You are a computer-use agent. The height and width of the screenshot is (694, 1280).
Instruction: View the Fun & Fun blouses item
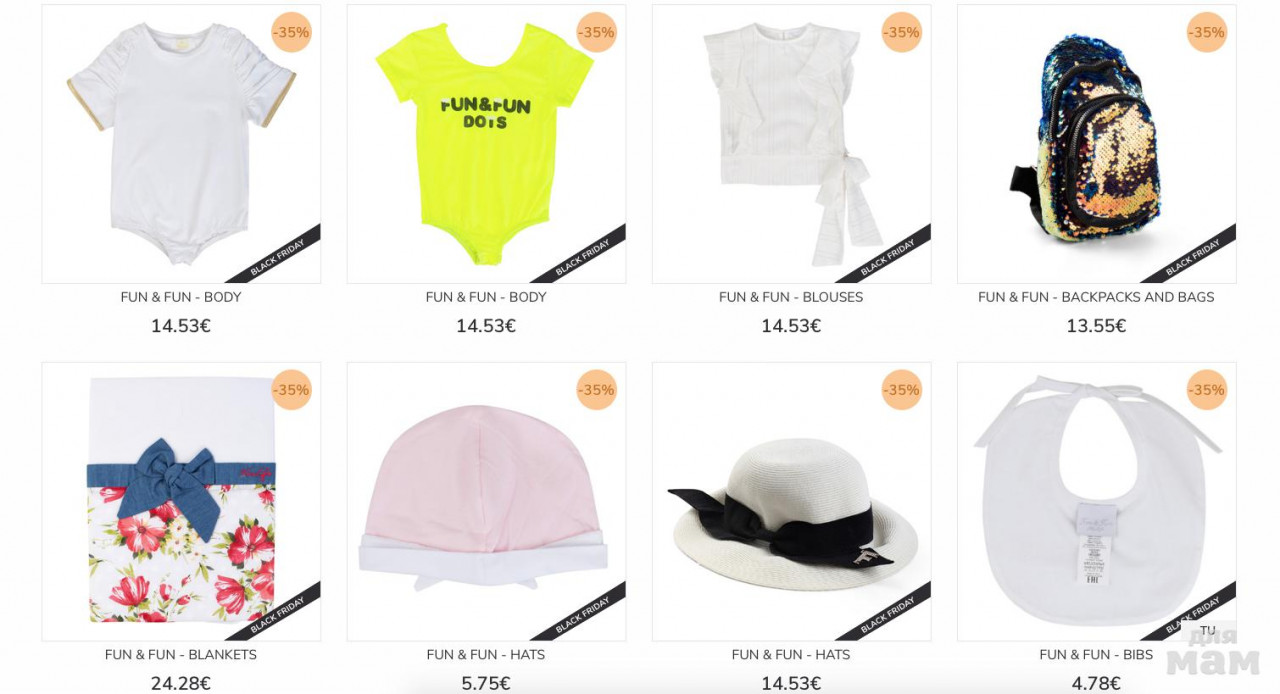791,145
